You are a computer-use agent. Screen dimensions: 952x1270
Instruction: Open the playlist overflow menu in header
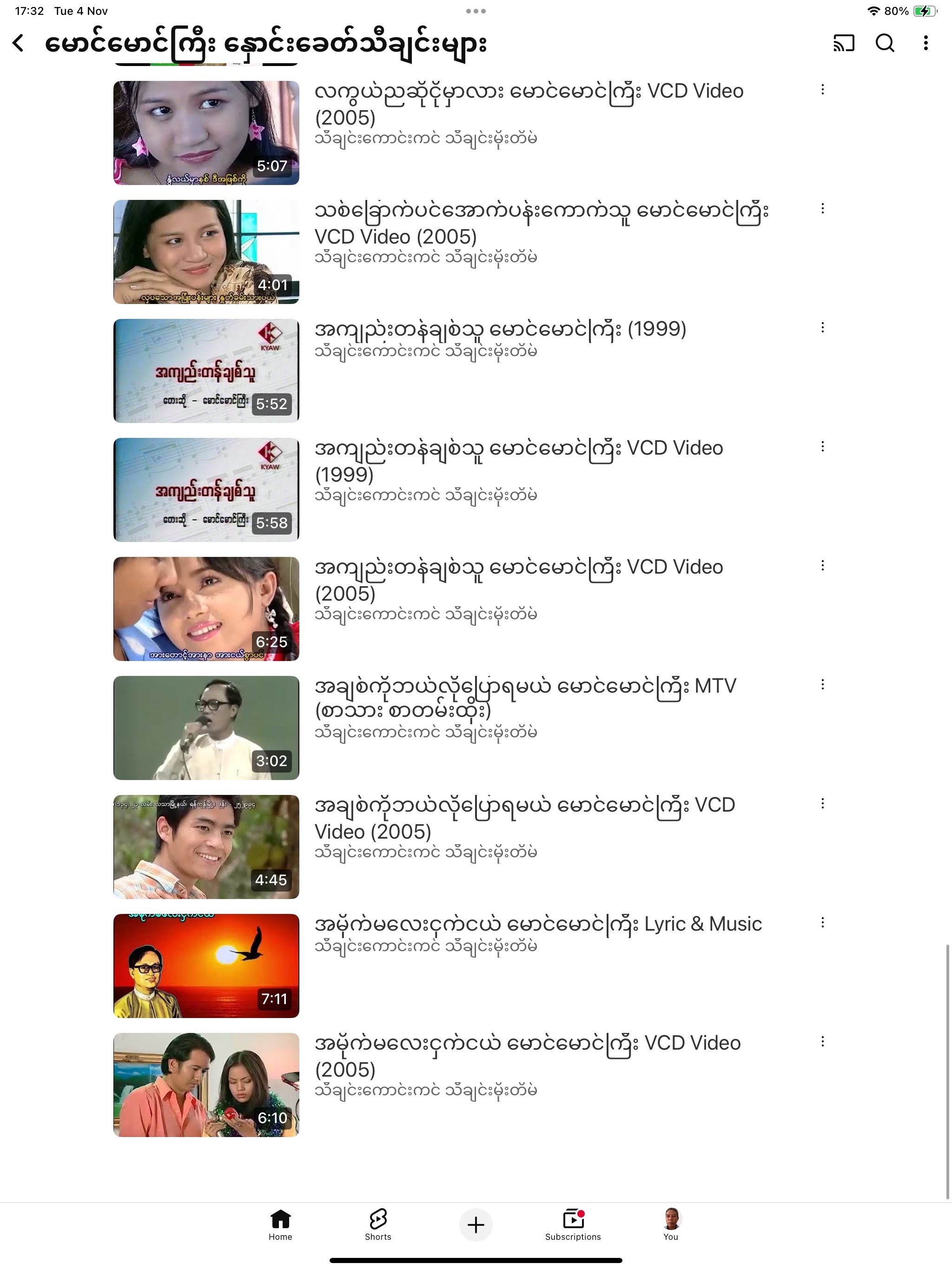926,43
